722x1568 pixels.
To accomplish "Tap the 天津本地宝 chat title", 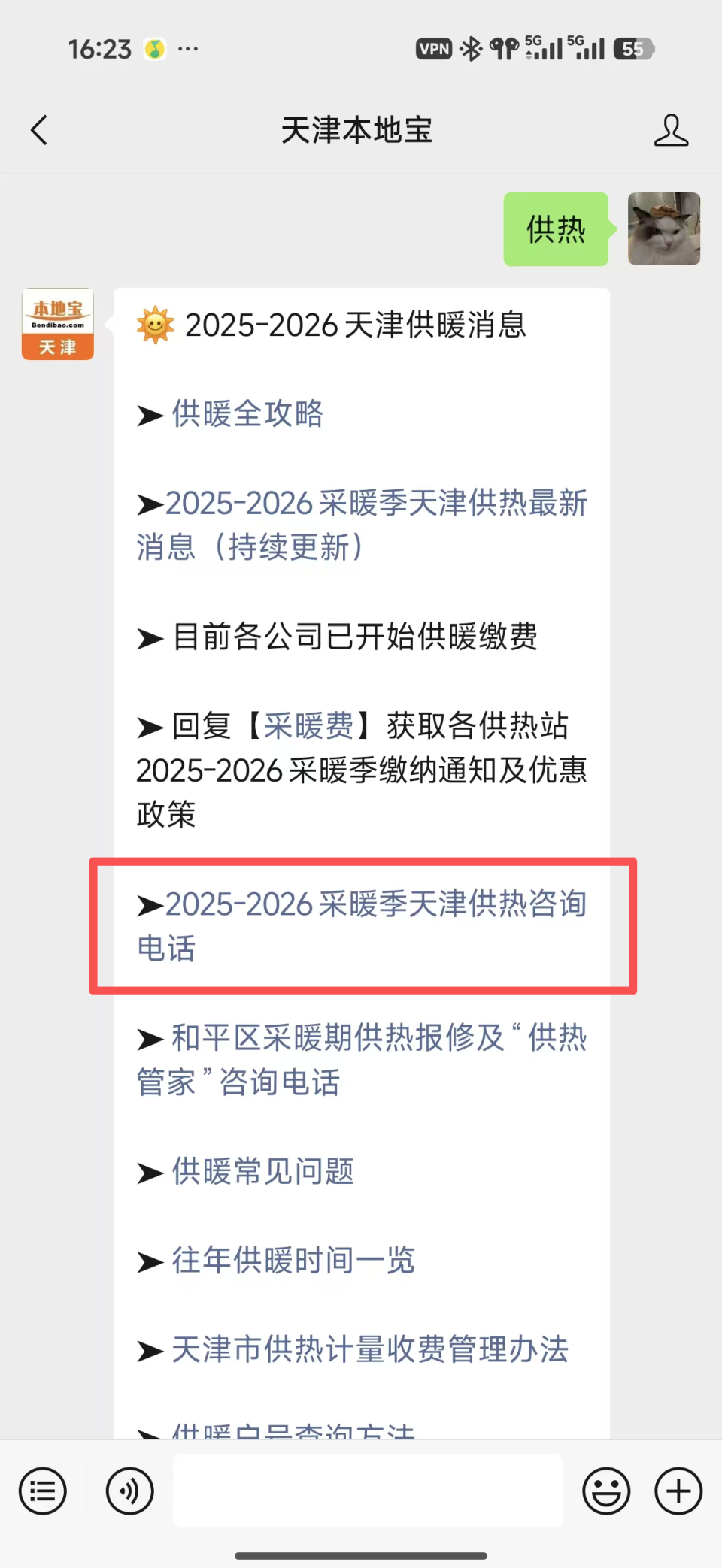I will pos(357,129).
